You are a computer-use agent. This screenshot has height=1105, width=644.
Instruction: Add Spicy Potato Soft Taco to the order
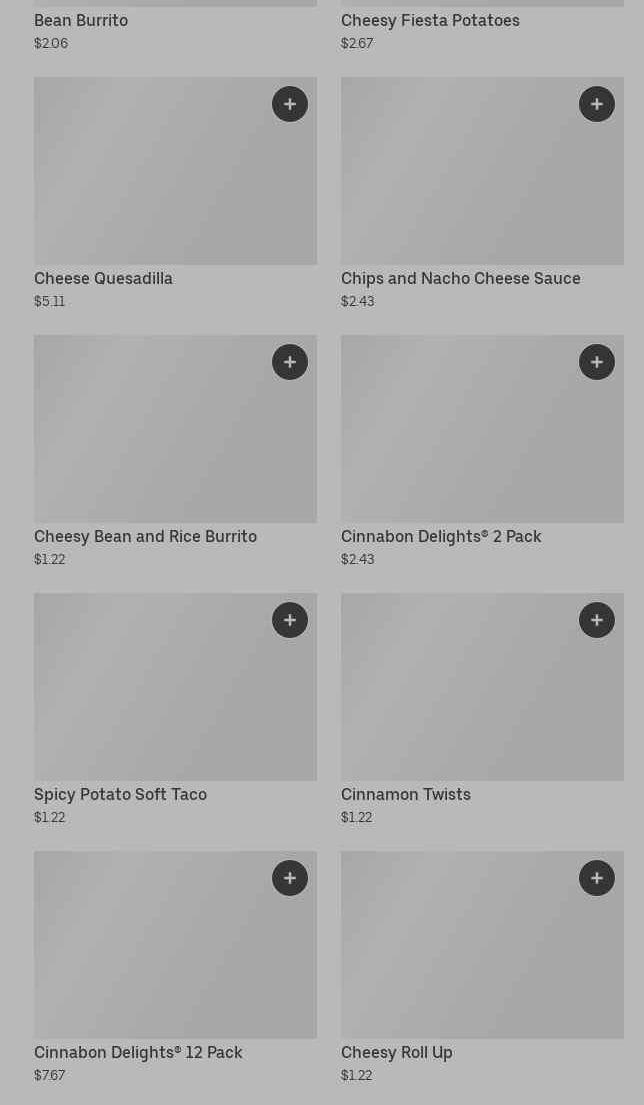[x=290, y=620]
